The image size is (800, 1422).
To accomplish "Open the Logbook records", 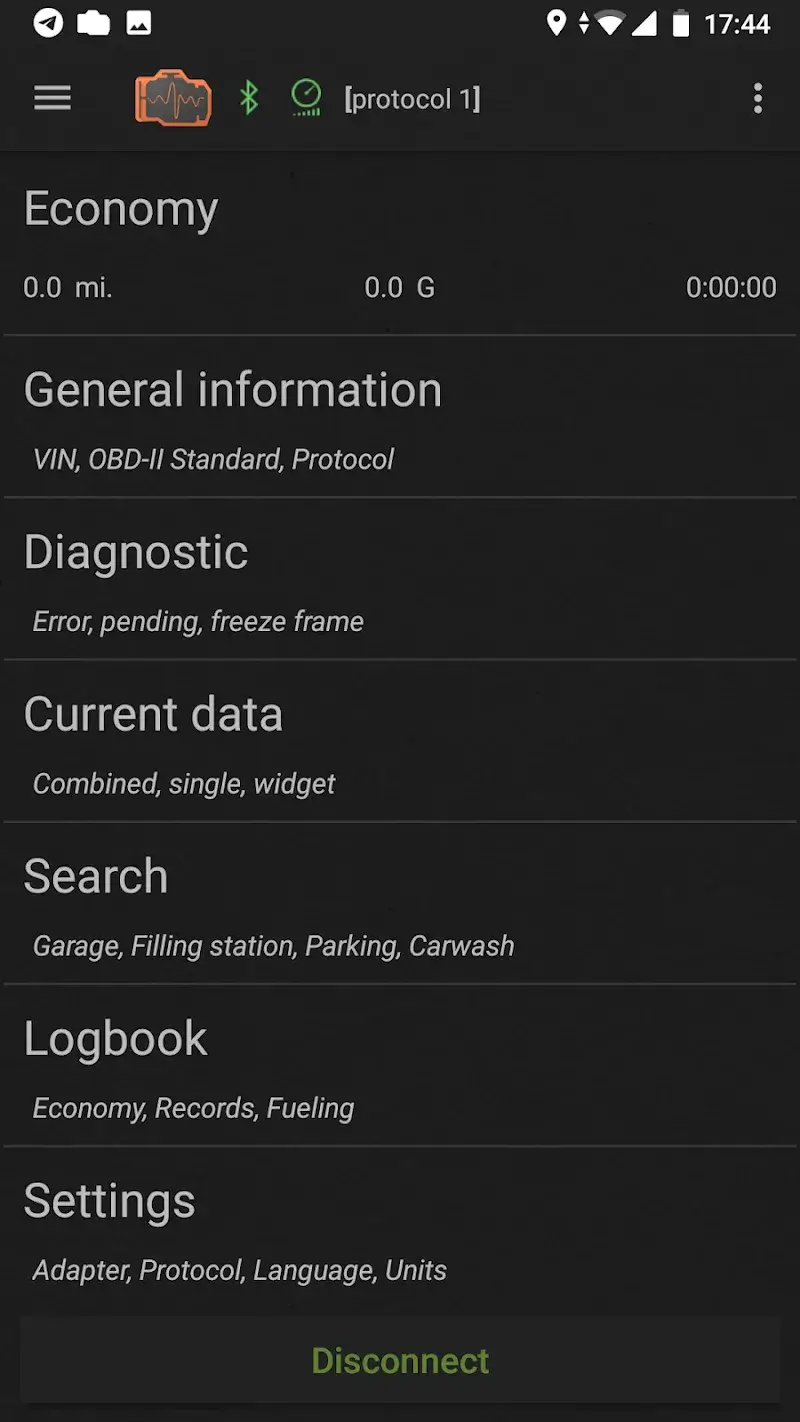I will (400, 1066).
